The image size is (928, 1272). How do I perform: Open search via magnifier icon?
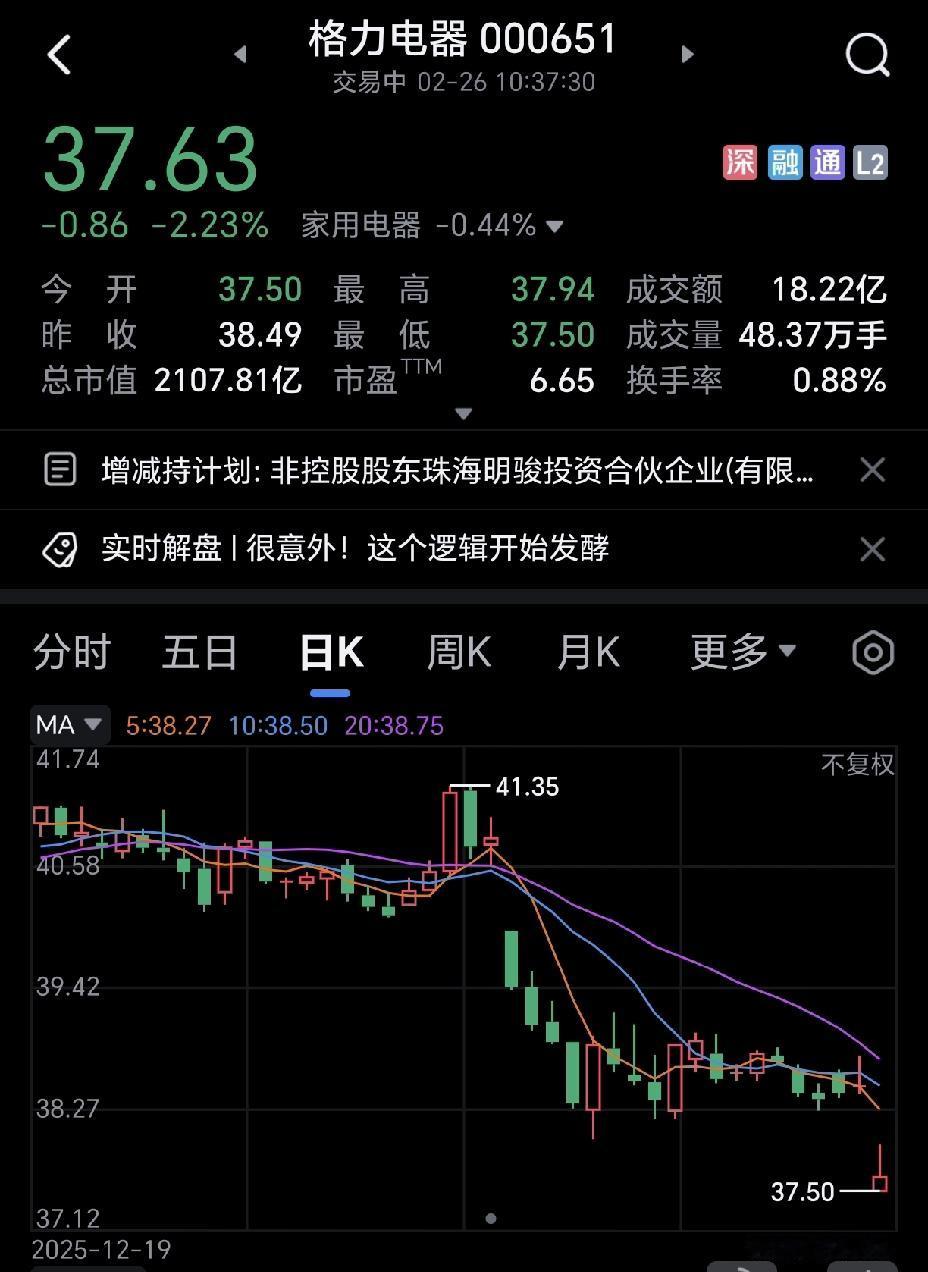click(868, 55)
